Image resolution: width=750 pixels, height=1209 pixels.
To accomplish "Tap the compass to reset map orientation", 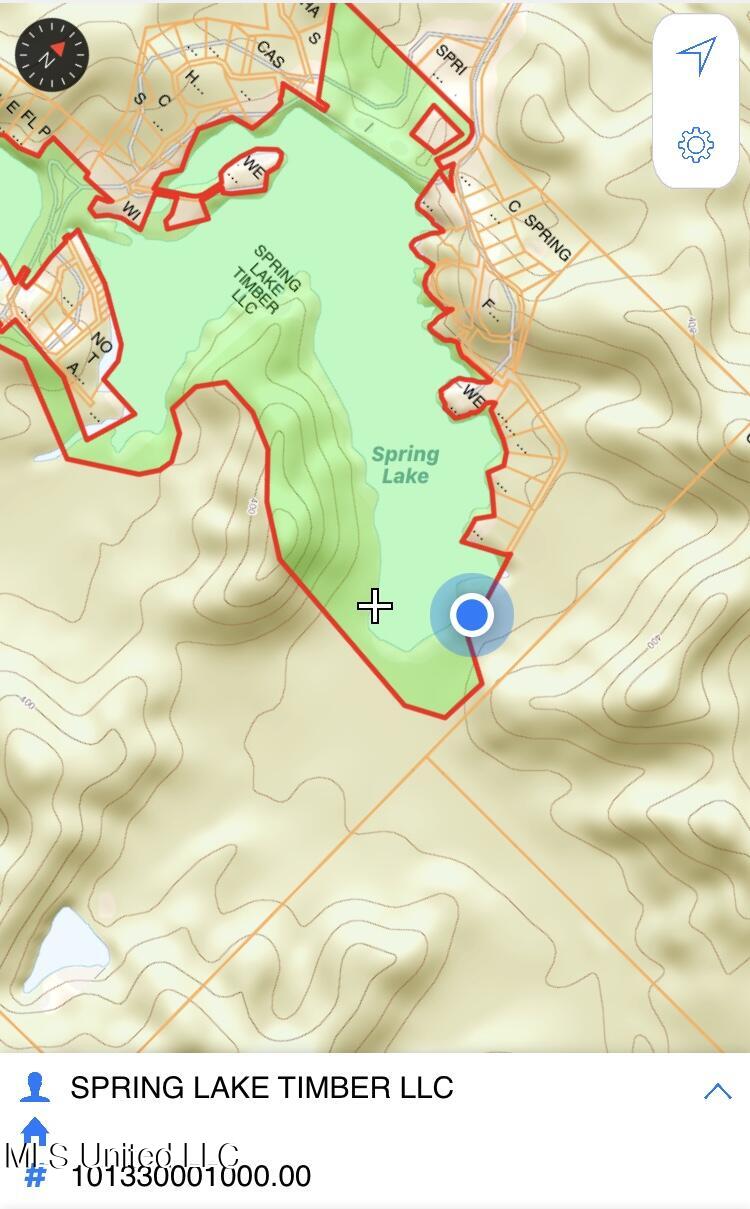I will click(52, 53).
